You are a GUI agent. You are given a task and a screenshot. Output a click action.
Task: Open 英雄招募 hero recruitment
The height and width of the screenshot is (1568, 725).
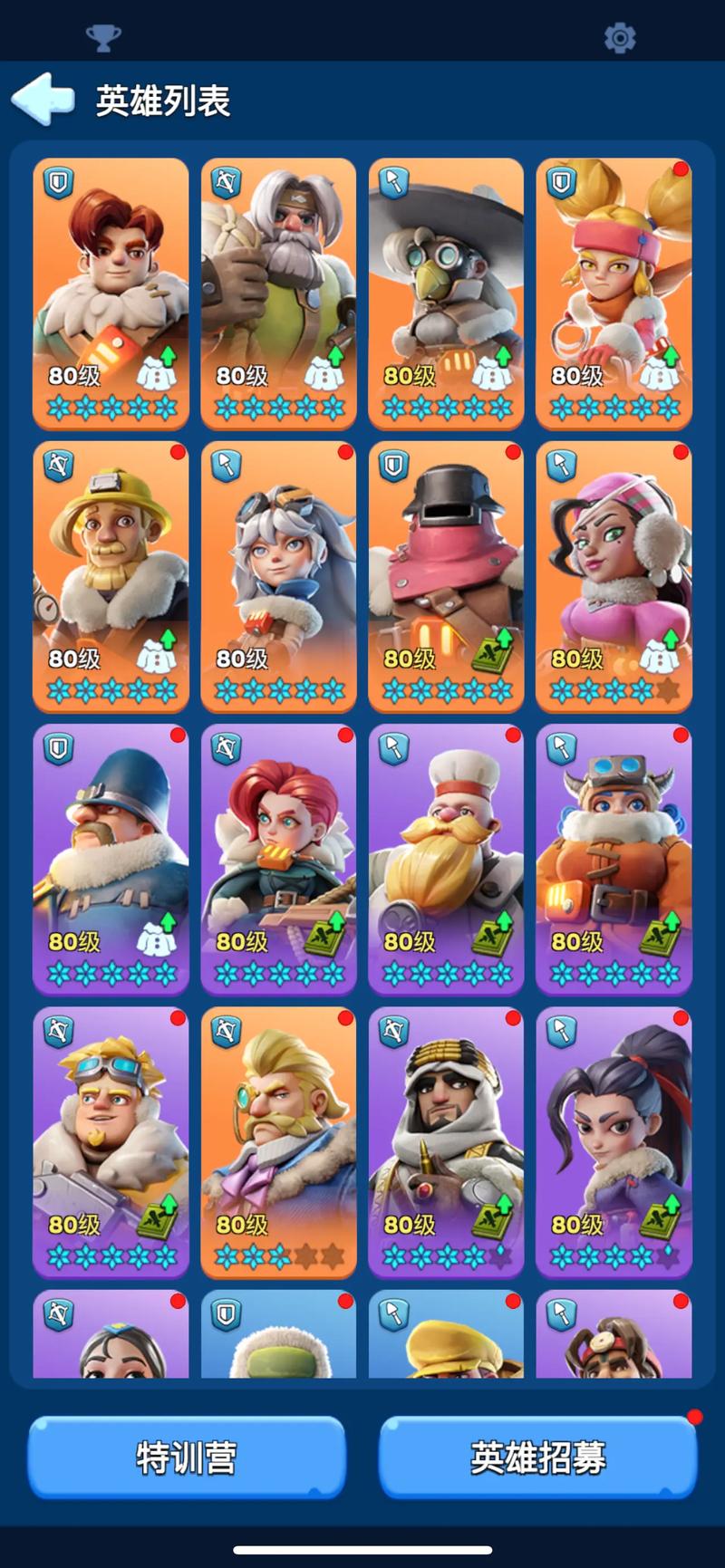click(537, 1457)
